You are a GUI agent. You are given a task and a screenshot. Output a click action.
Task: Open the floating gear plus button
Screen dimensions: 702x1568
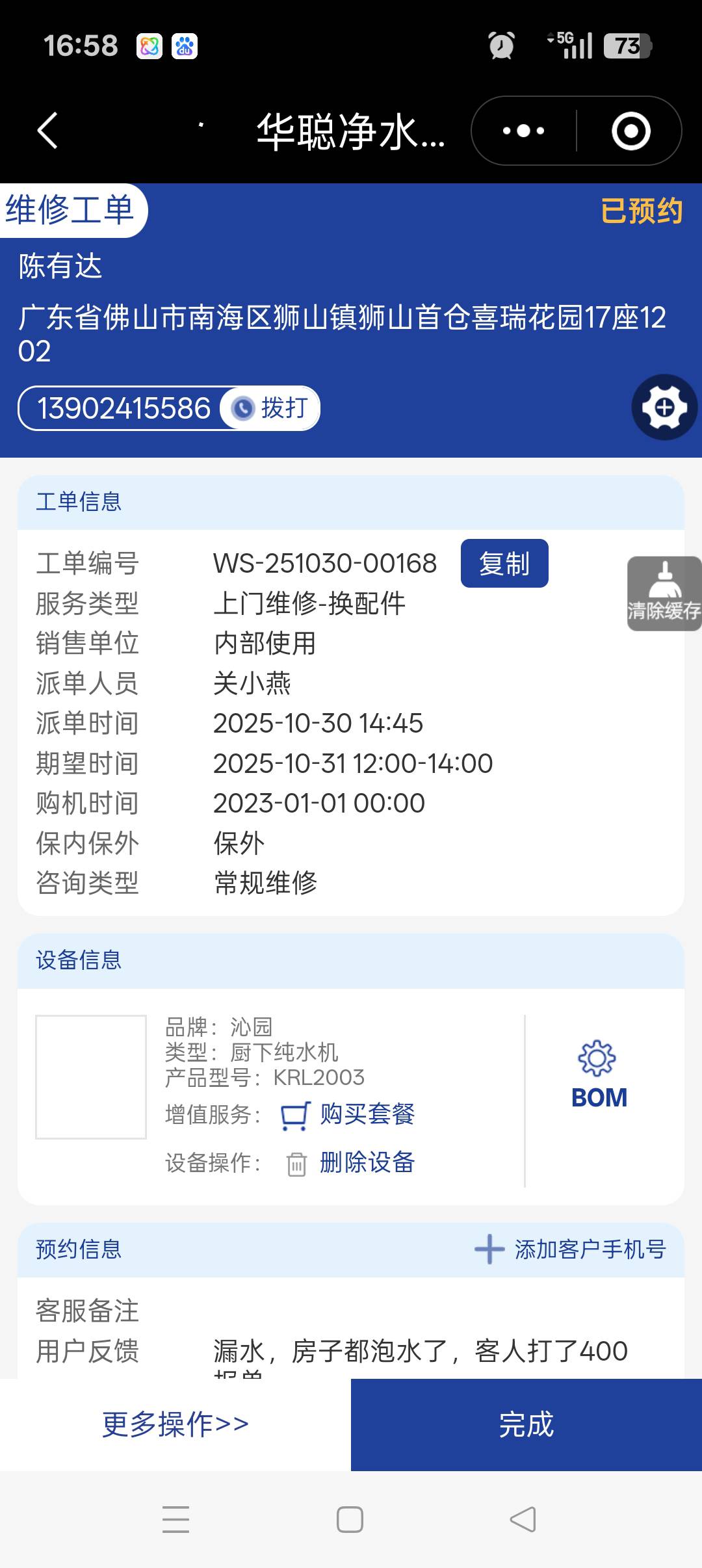click(664, 408)
